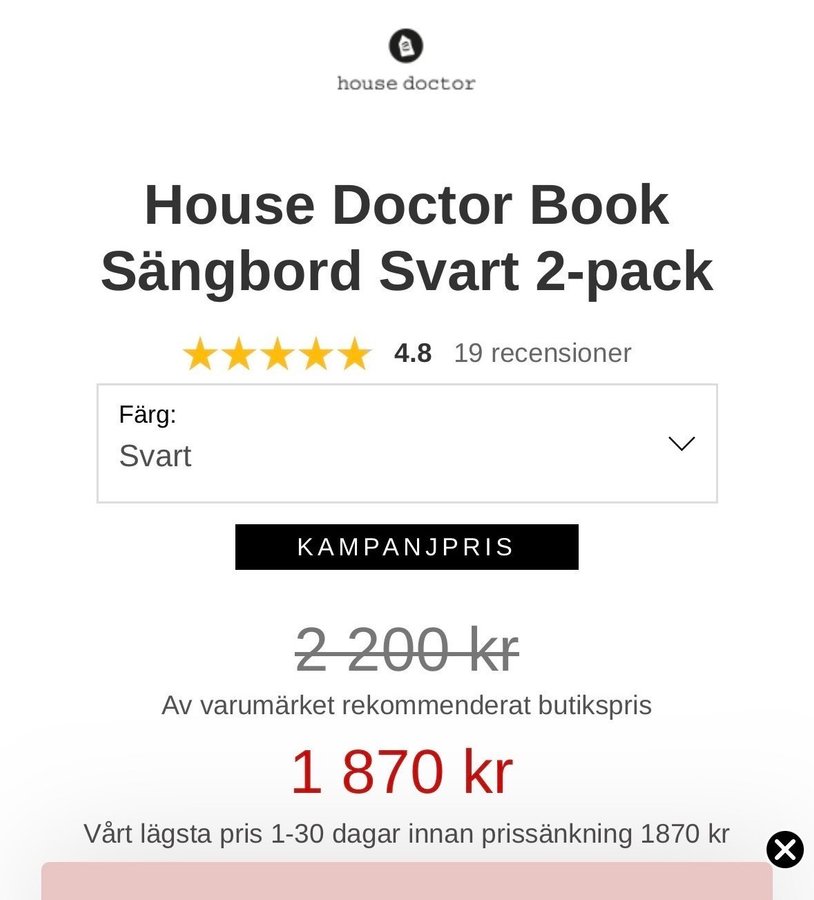Open the 19 recensioner reviews
814x900 pixels.
tap(542, 353)
